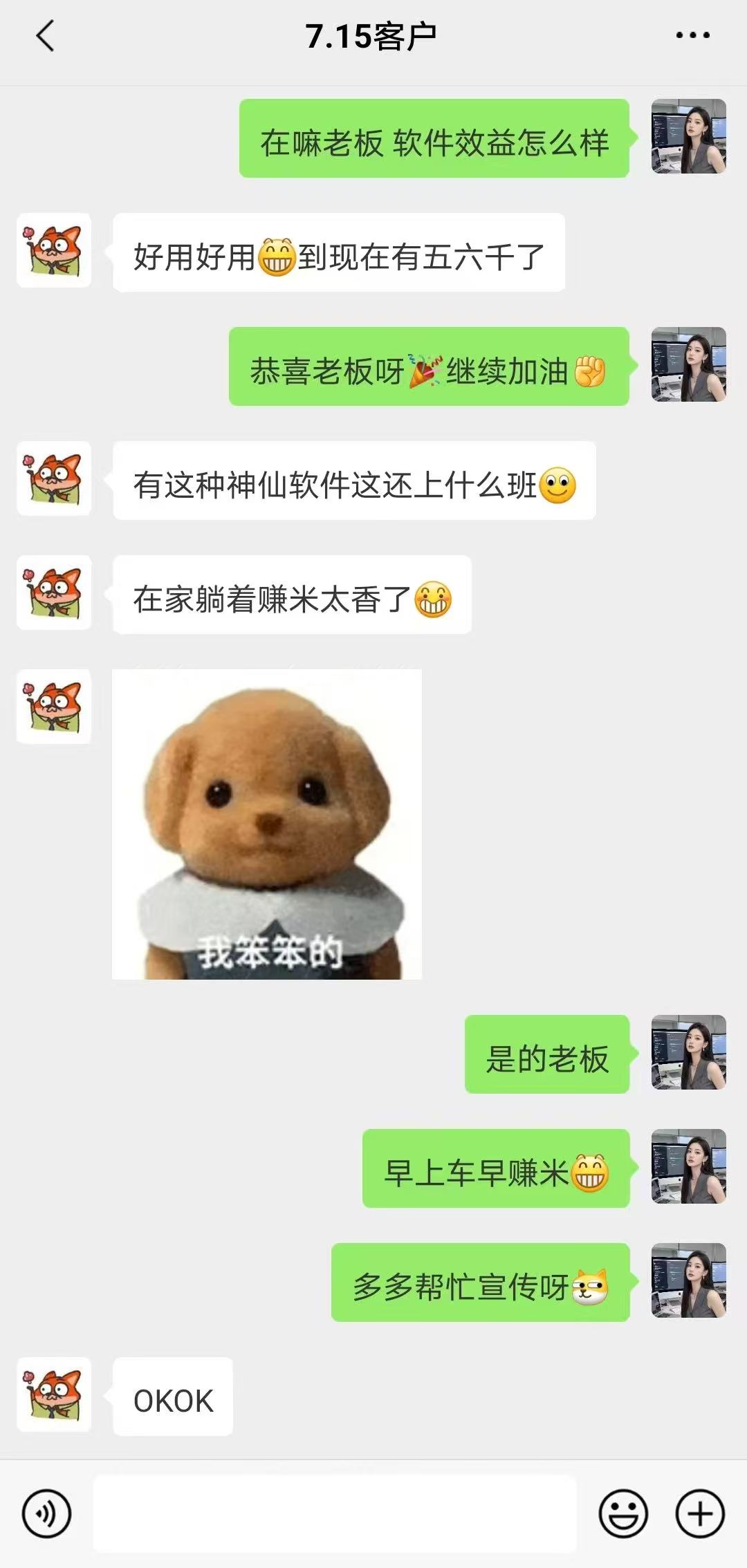This screenshot has width=747, height=1568.
Task: Open the fox avatar beside OKOK
Action: pos(54,1394)
